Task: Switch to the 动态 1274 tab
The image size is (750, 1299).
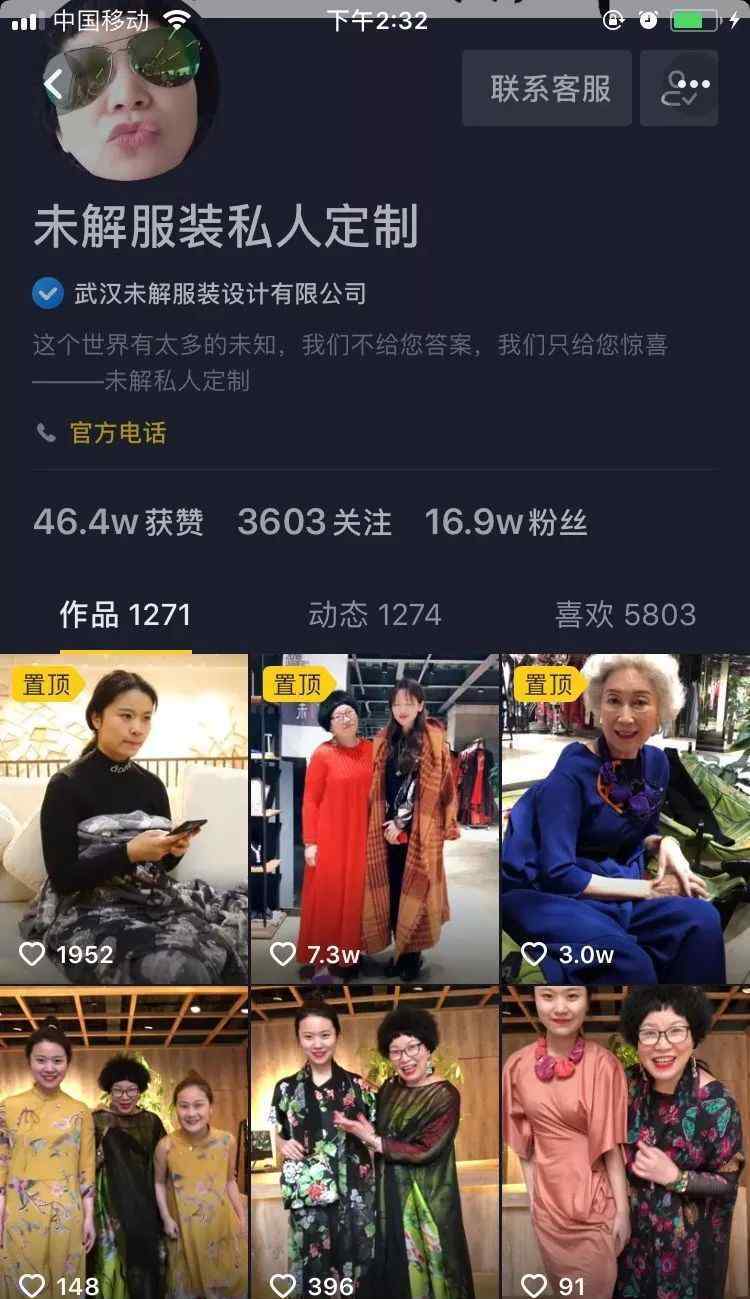Action: [374, 614]
